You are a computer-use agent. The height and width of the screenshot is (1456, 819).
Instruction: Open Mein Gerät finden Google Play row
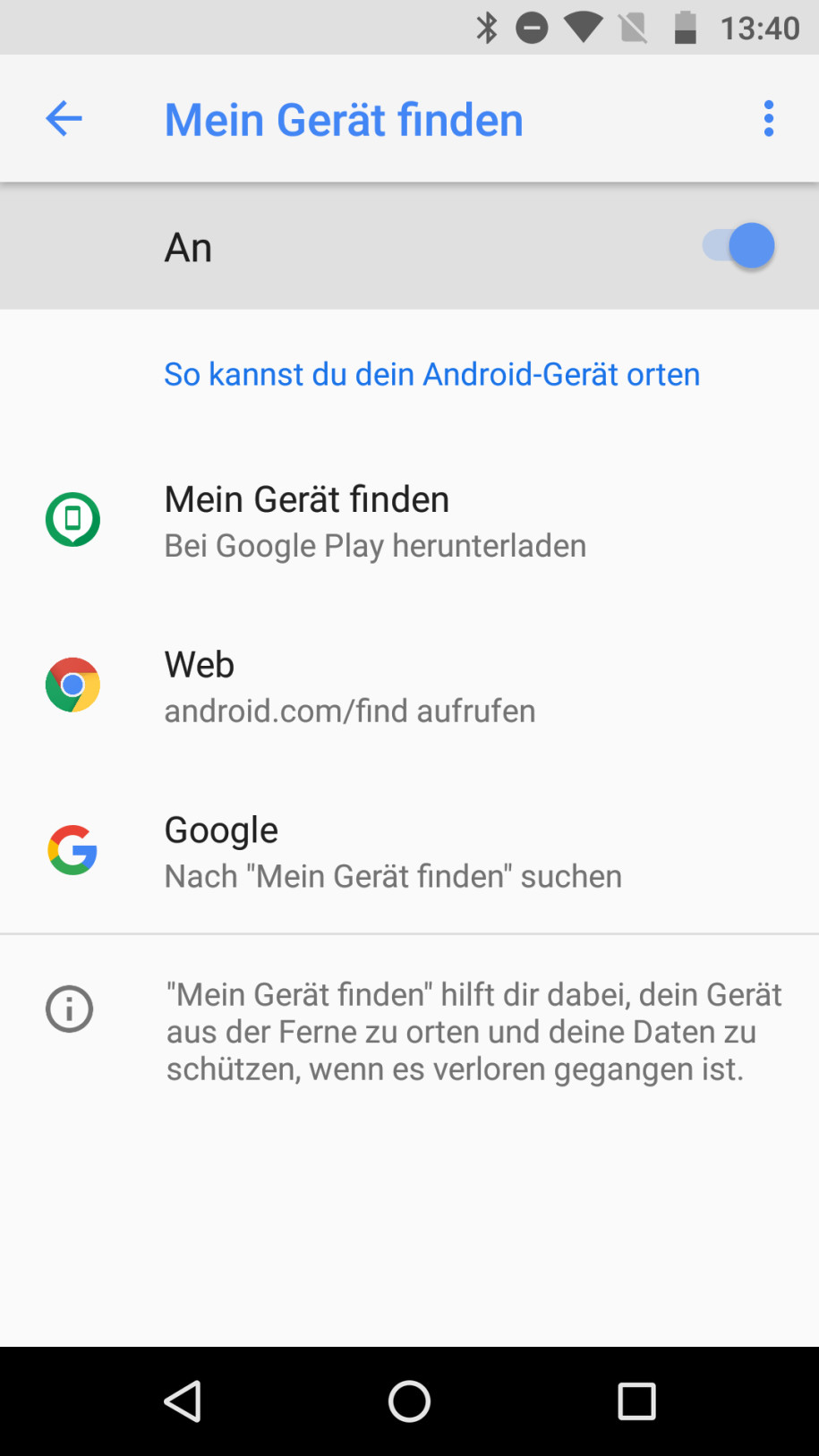point(409,521)
